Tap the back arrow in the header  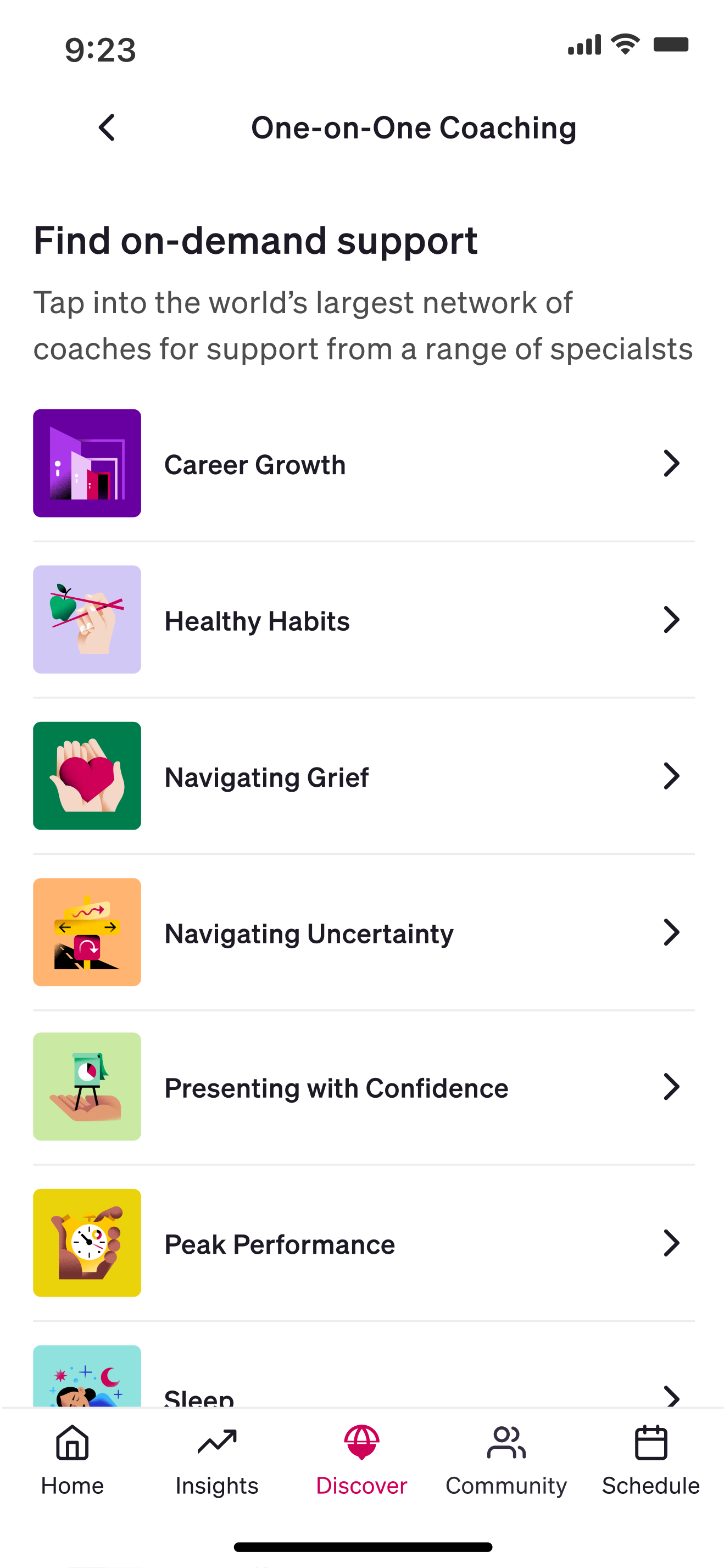click(x=105, y=128)
